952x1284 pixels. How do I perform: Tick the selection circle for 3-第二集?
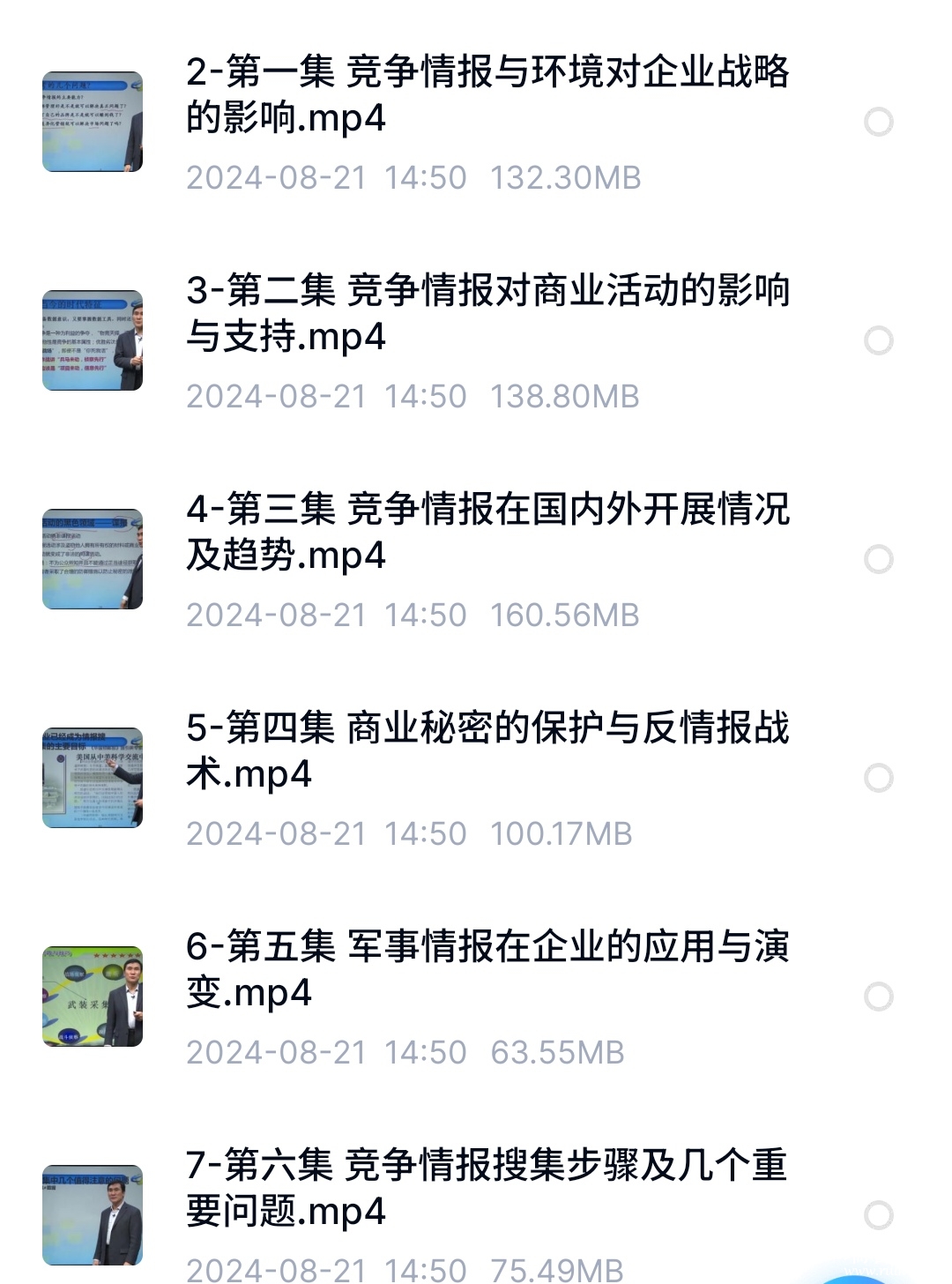tap(878, 340)
